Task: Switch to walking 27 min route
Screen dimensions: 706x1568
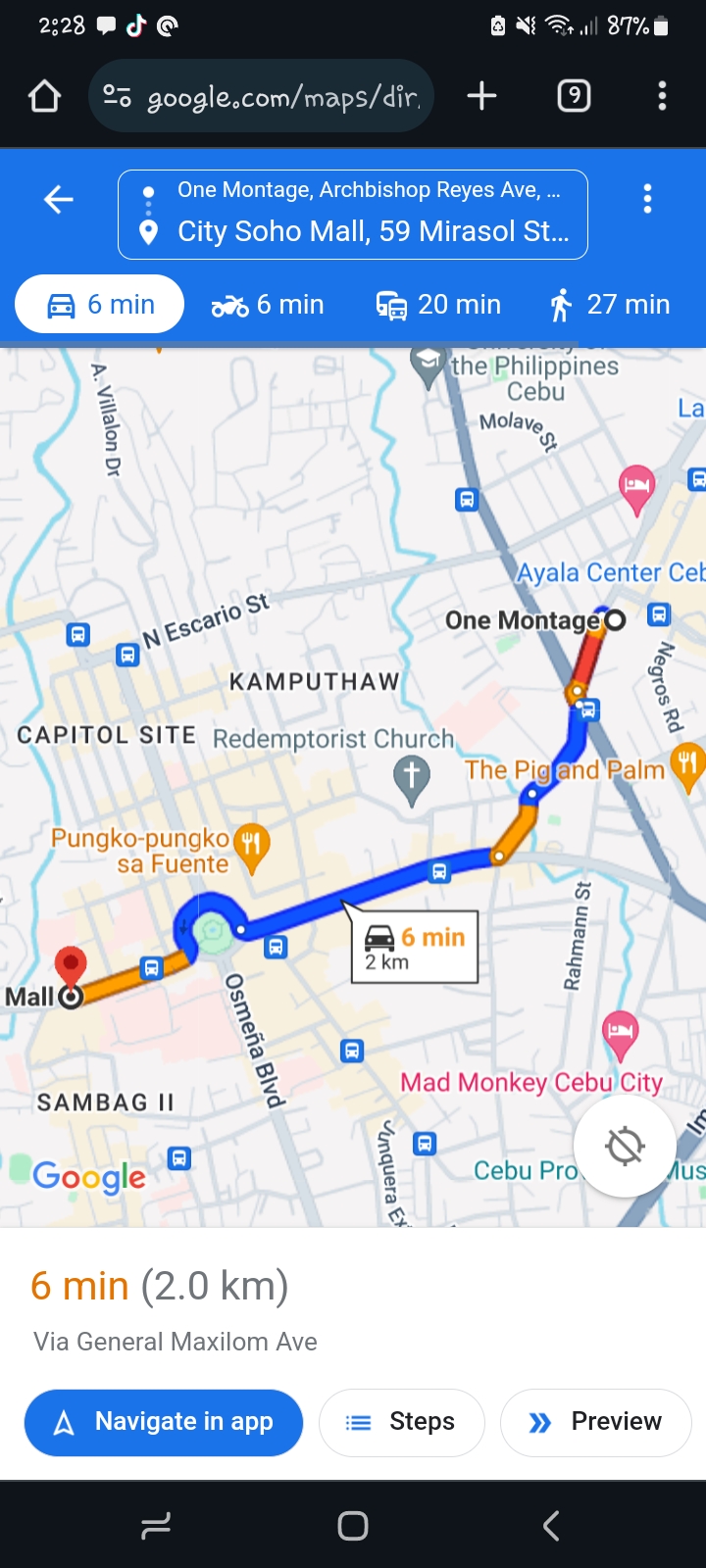Action: tap(609, 305)
